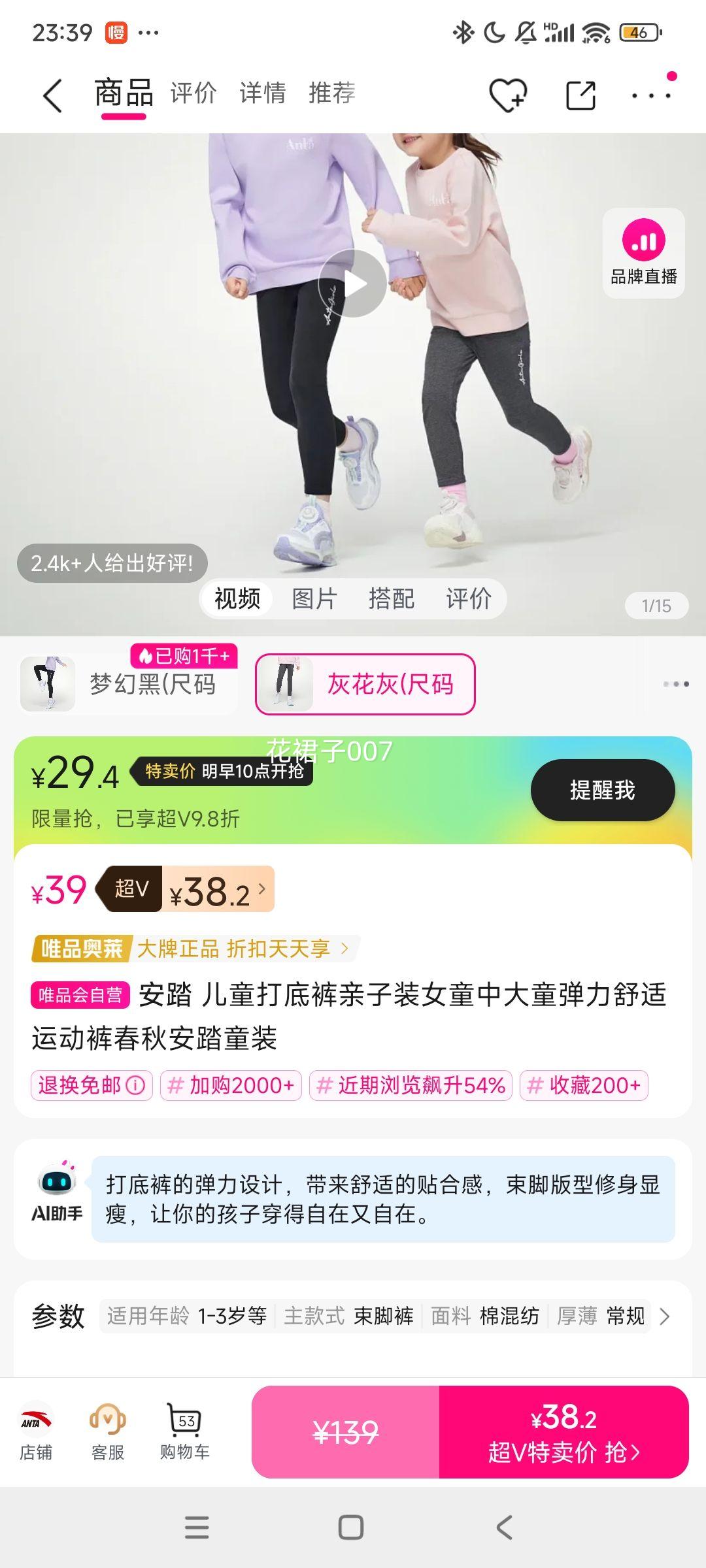
Task: Choose the 梦幻黑 color option
Action: point(127,684)
